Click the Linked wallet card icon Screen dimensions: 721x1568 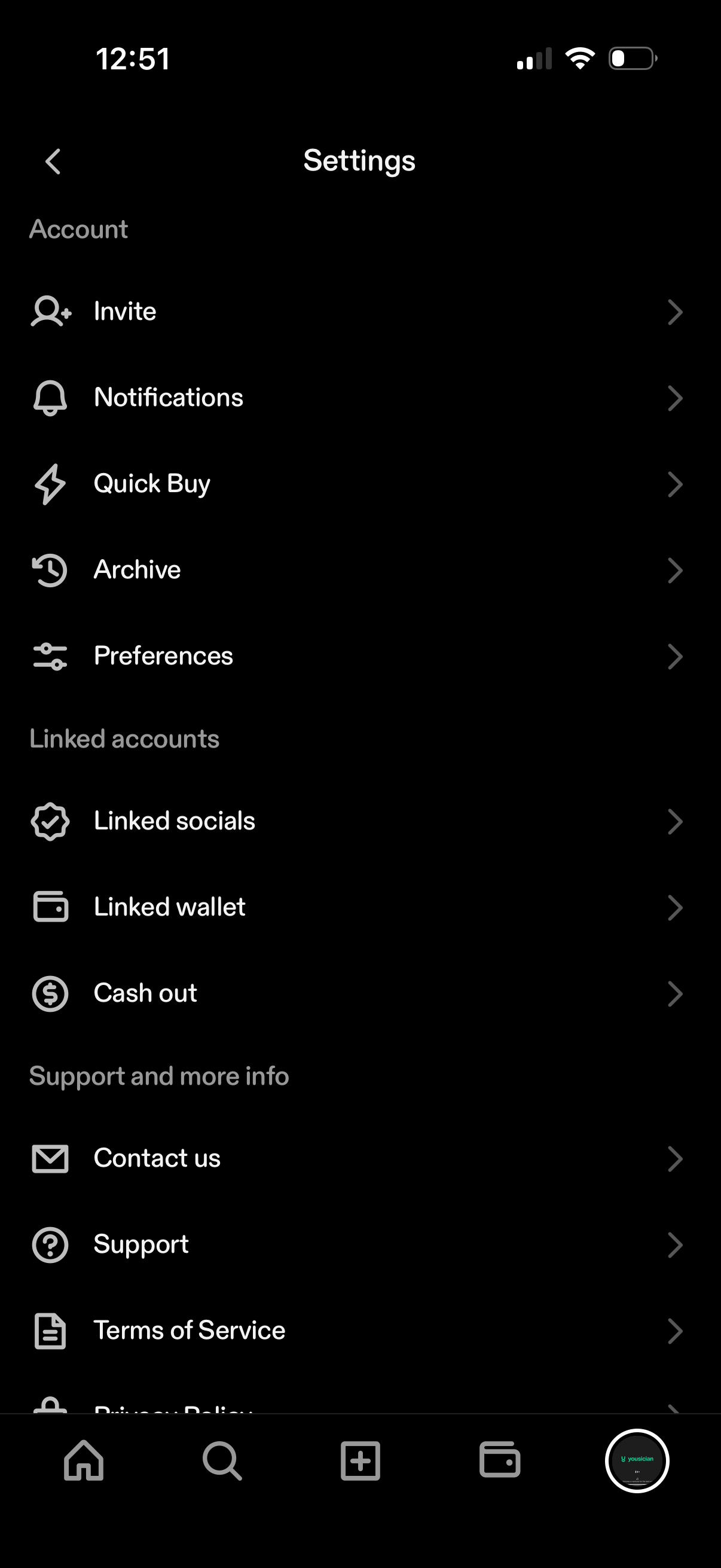point(50,908)
